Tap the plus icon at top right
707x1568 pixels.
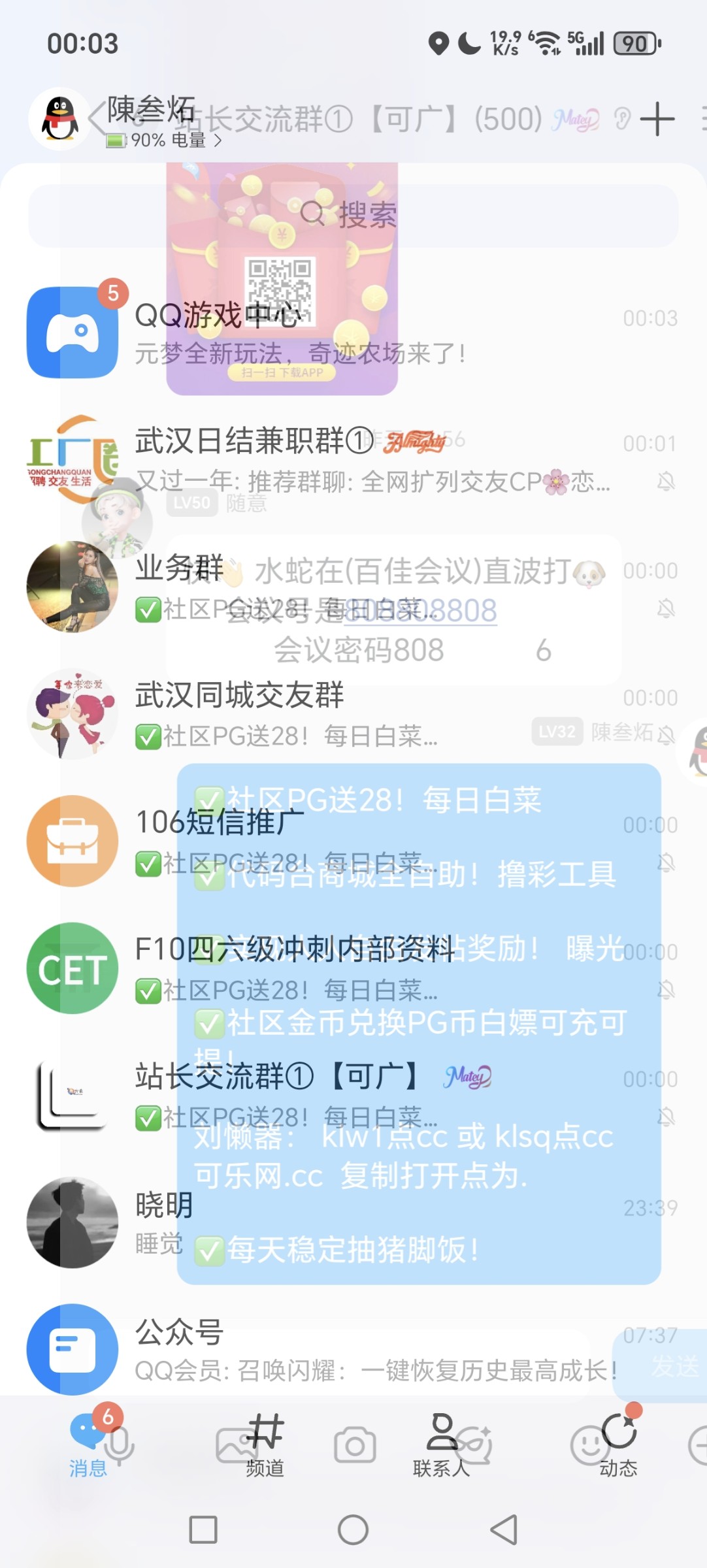coord(659,119)
